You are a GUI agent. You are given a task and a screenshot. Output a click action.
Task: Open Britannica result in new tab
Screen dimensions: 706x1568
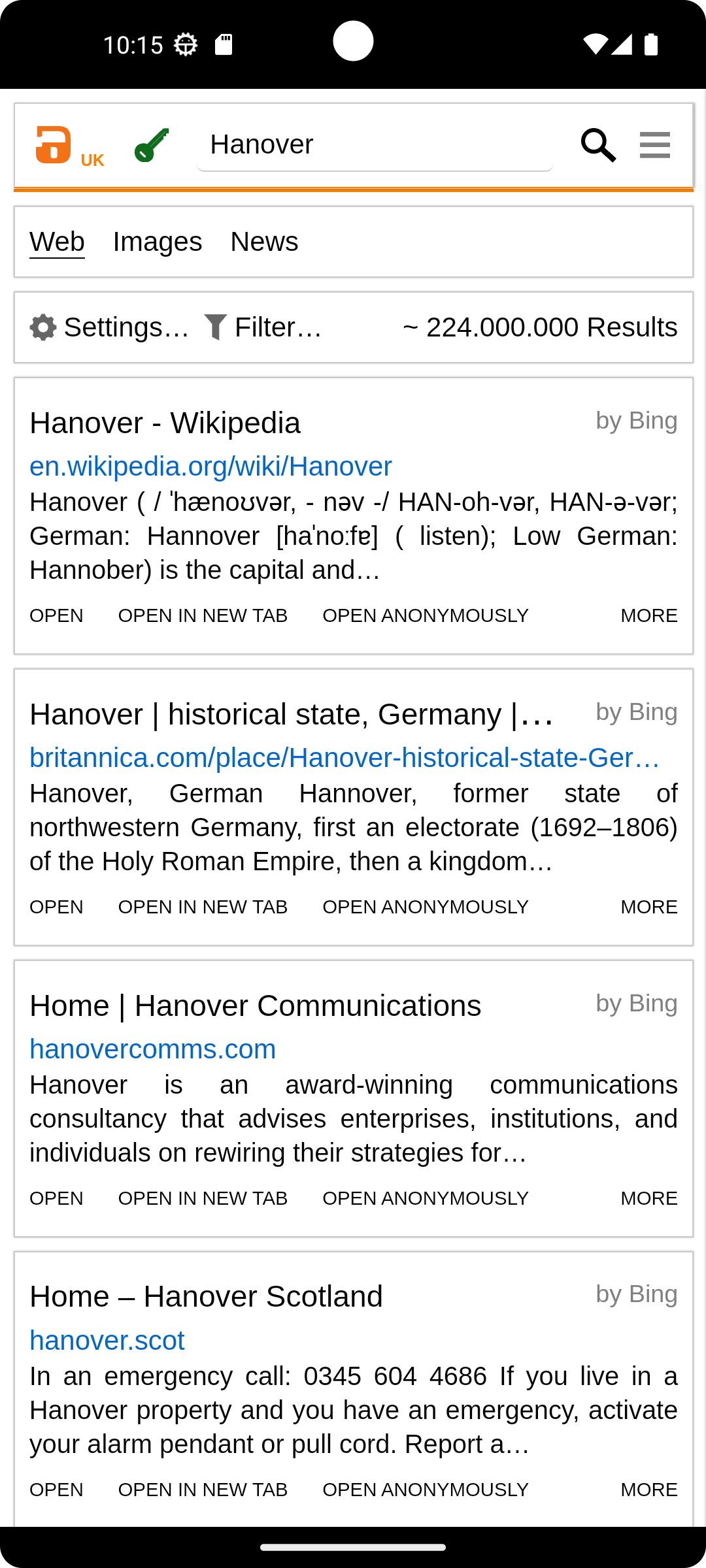[x=203, y=907]
